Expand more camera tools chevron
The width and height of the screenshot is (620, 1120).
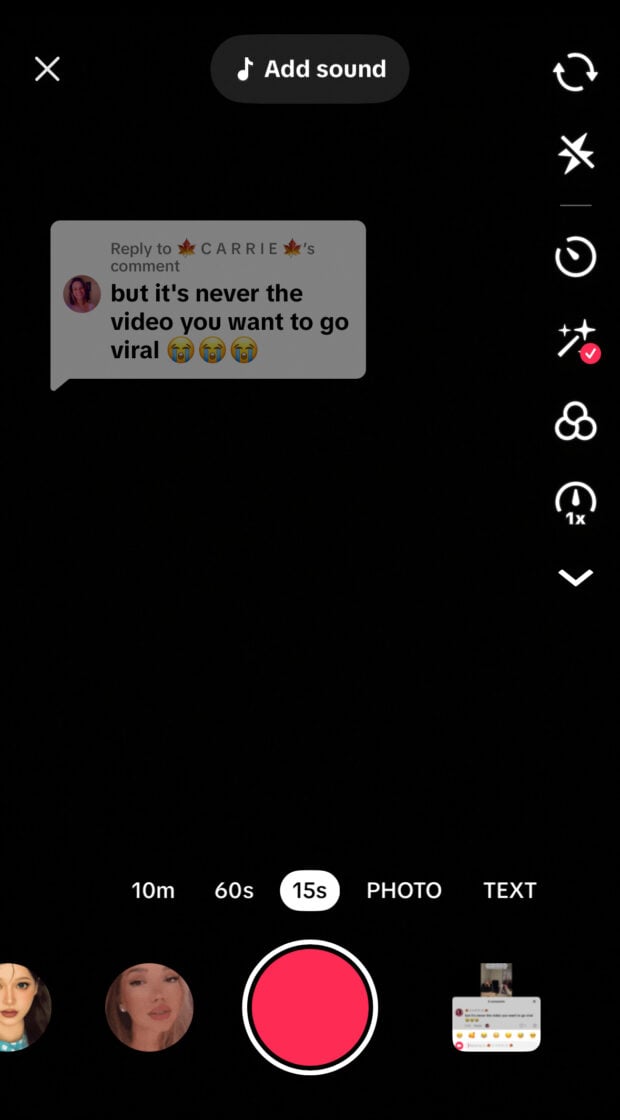click(x=575, y=577)
